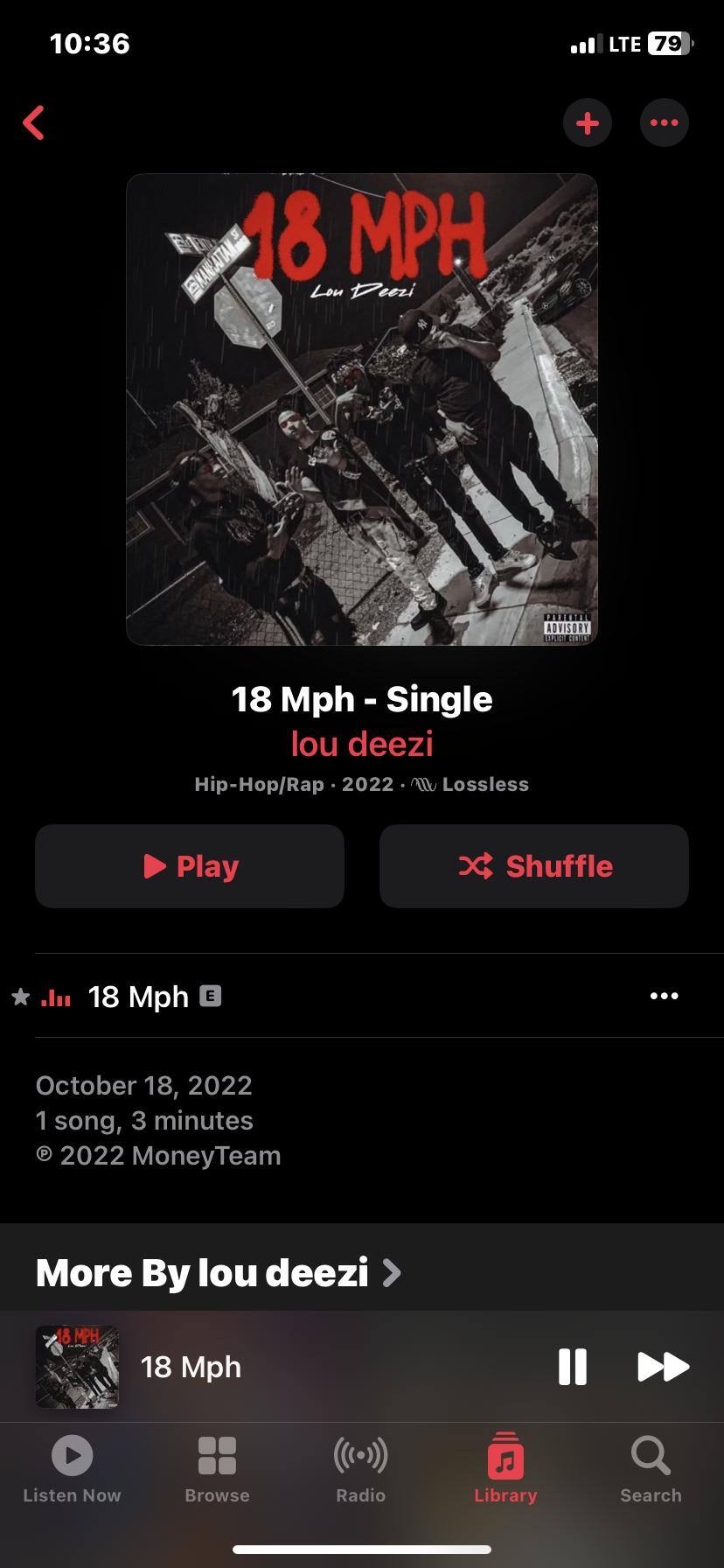Screen dimensions: 724x1568
Task: Play the 18 Mph single
Action: (190, 866)
